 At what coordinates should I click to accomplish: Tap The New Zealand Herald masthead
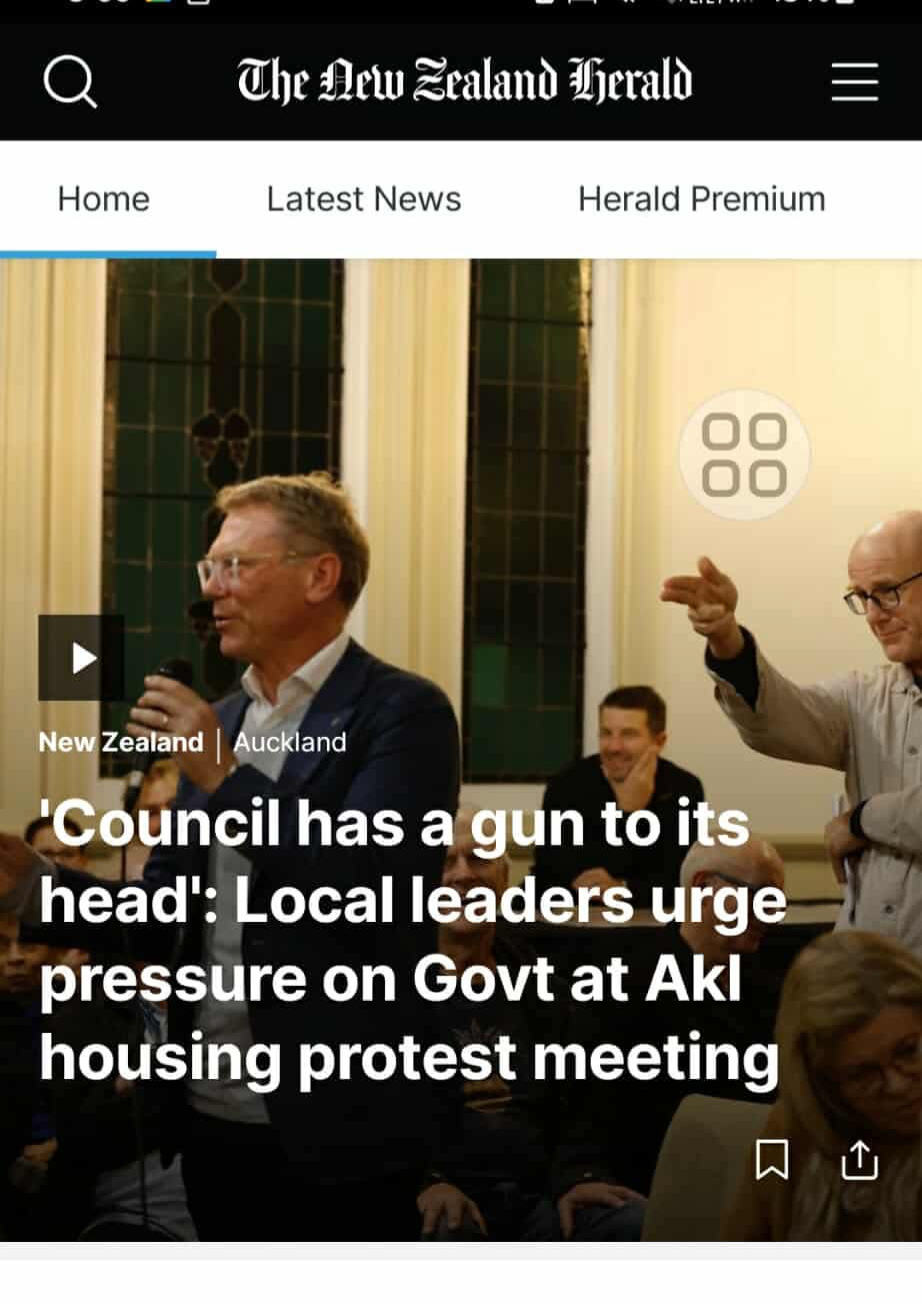(x=463, y=81)
